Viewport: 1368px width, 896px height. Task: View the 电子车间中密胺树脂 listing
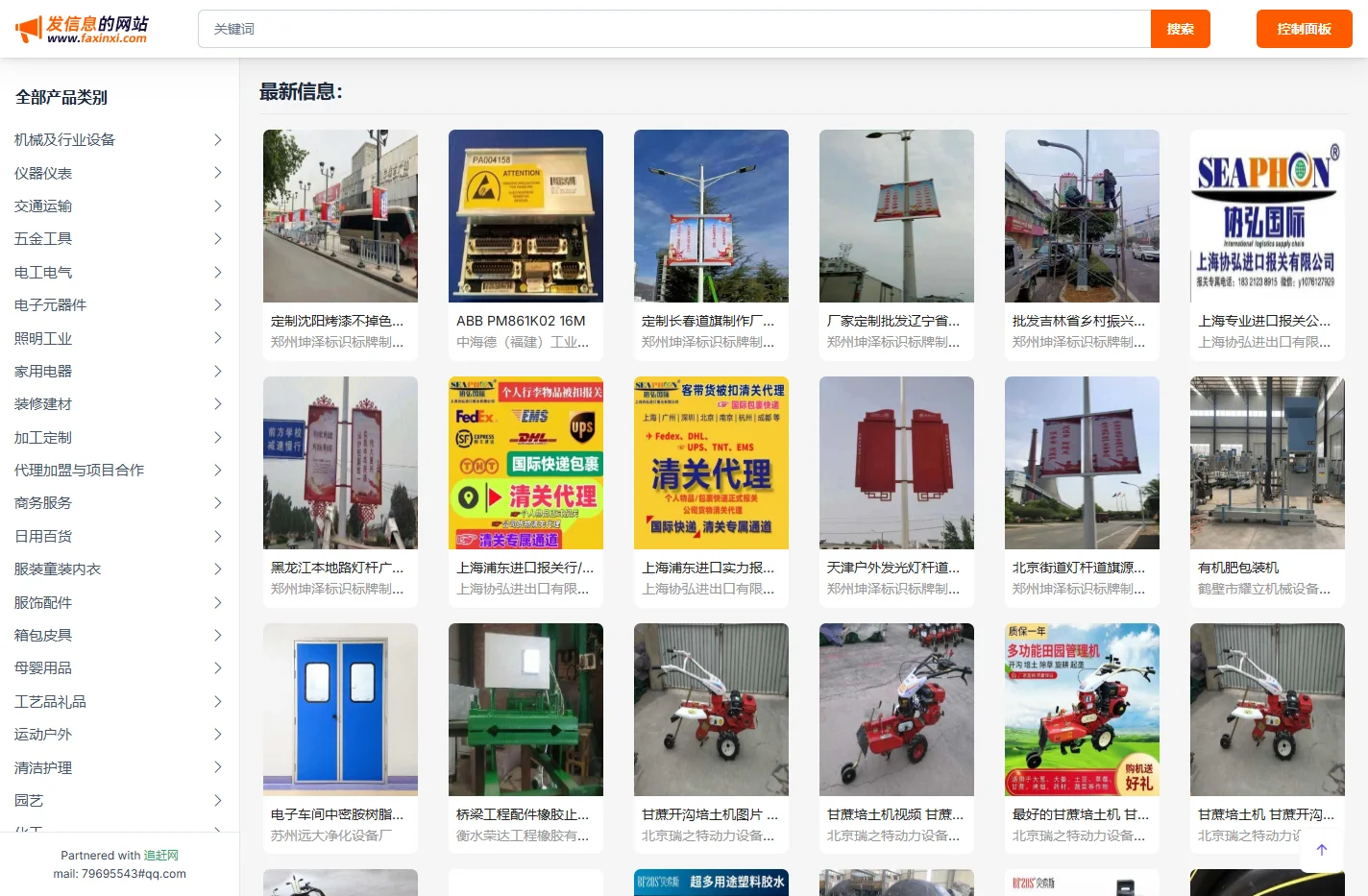click(340, 738)
